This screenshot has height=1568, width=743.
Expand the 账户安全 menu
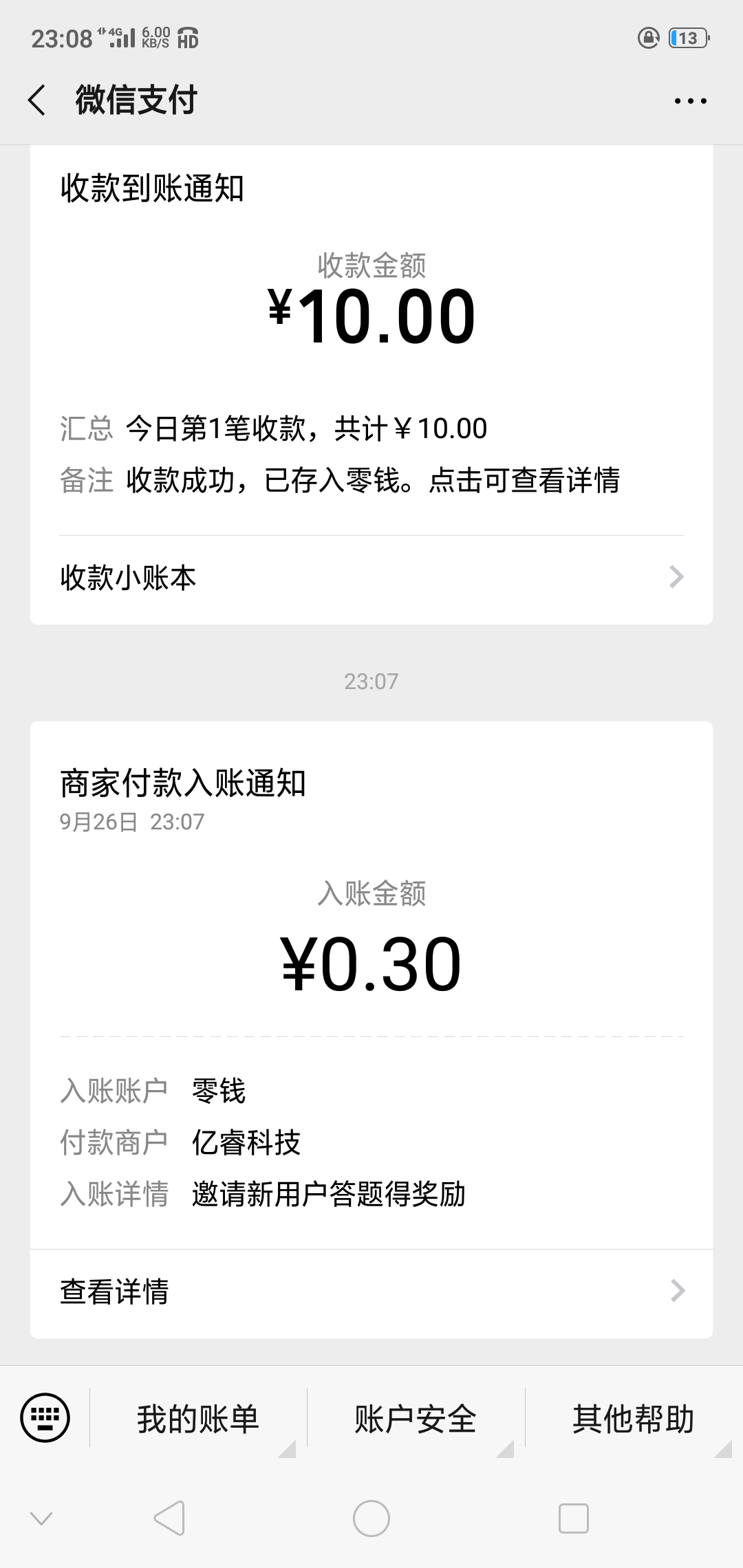click(x=416, y=1419)
